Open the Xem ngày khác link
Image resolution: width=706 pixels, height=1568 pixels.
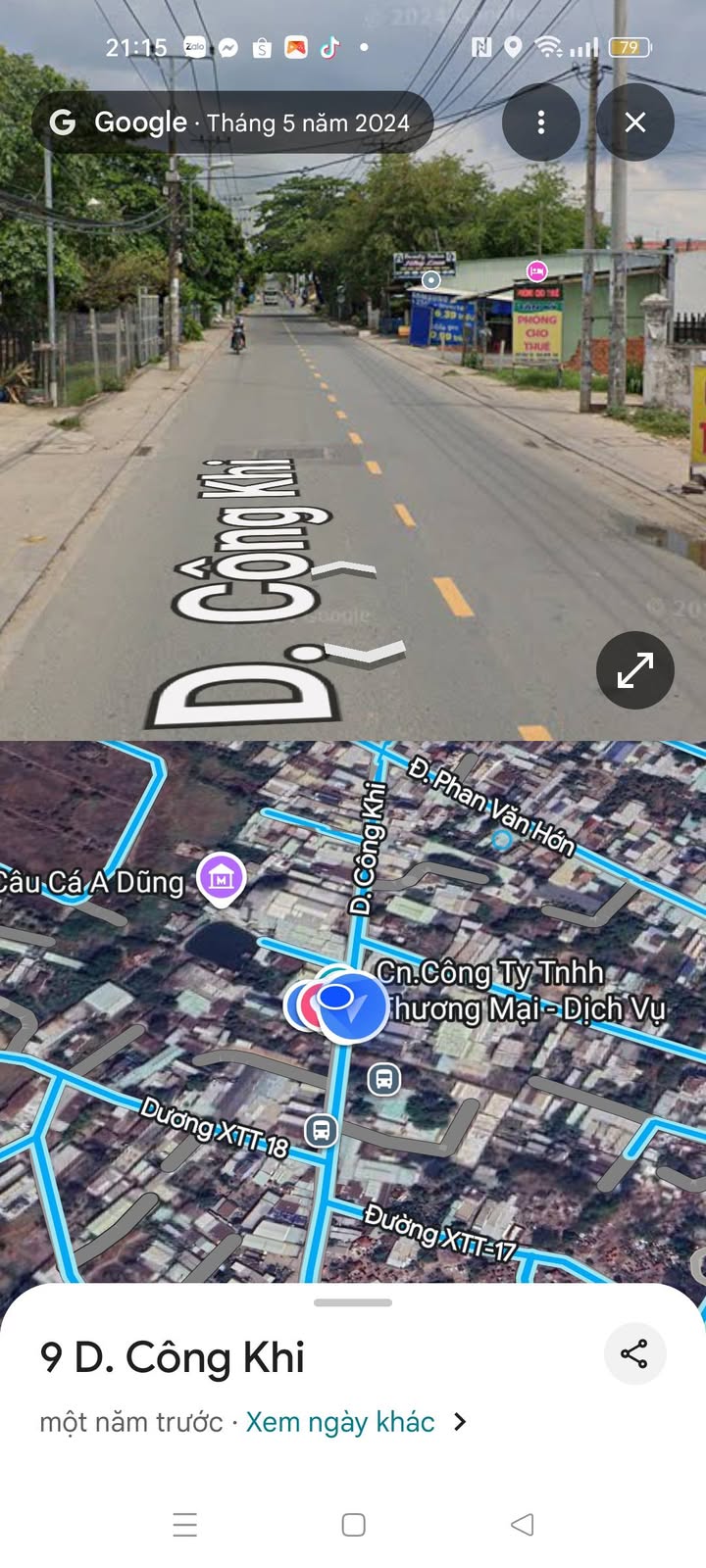340,1422
